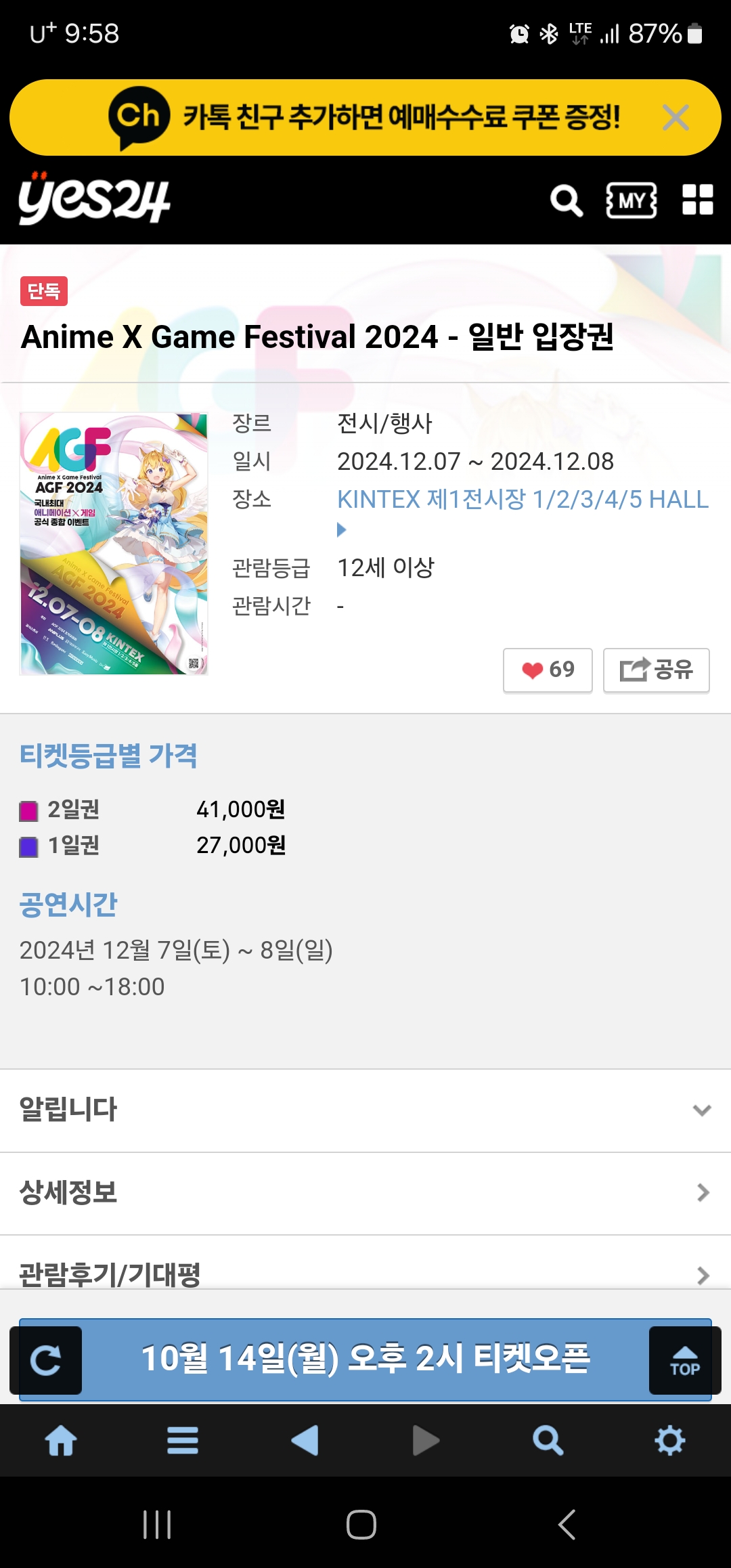Share this event via the 공유 button
The width and height of the screenshot is (731, 1568).
click(x=656, y=670)
